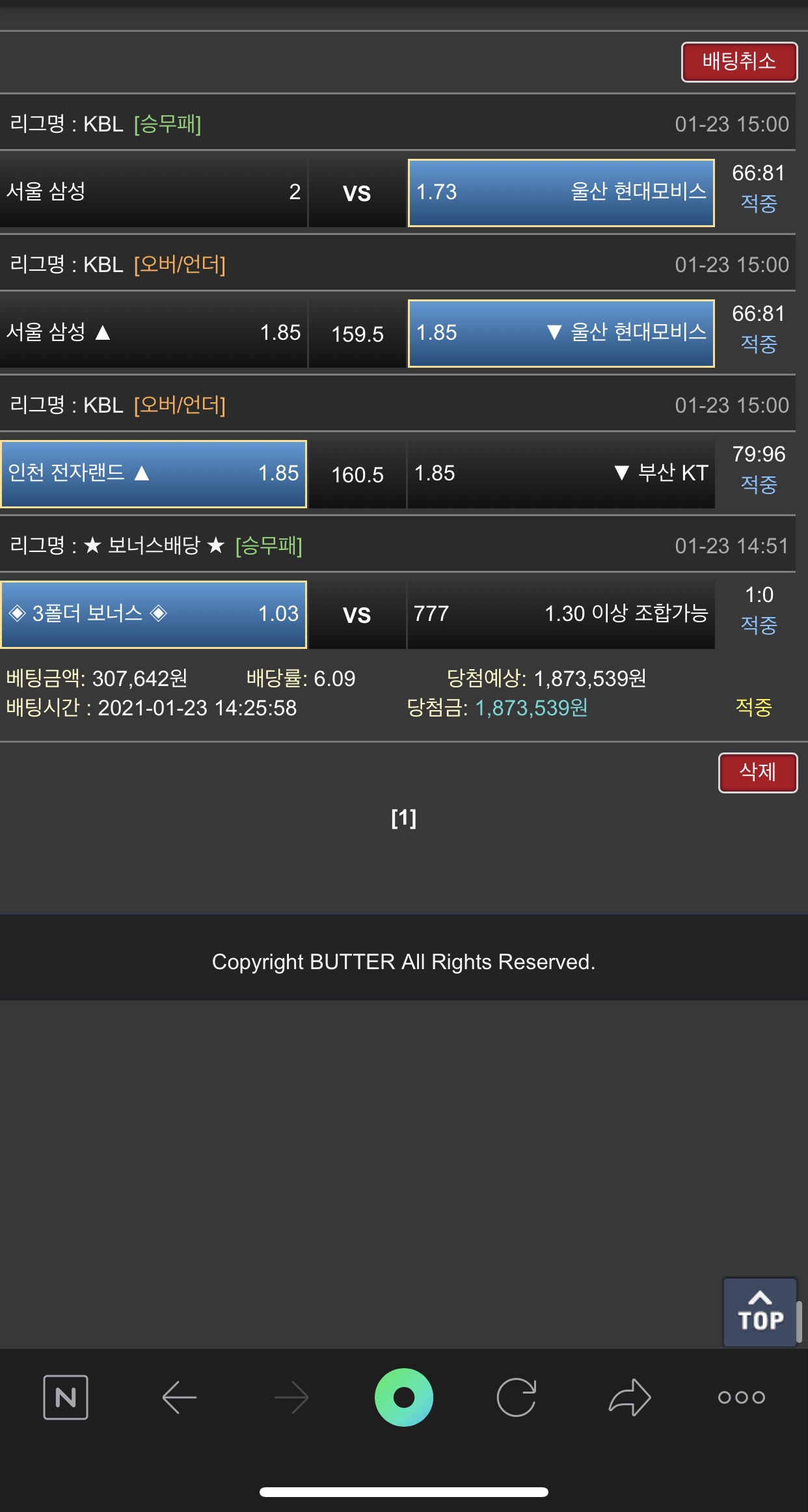Image resolution: width=808 pixels, height=1512 pixels.
Task: Delete the bet slip with 삭제
Action: click(757, 773)
